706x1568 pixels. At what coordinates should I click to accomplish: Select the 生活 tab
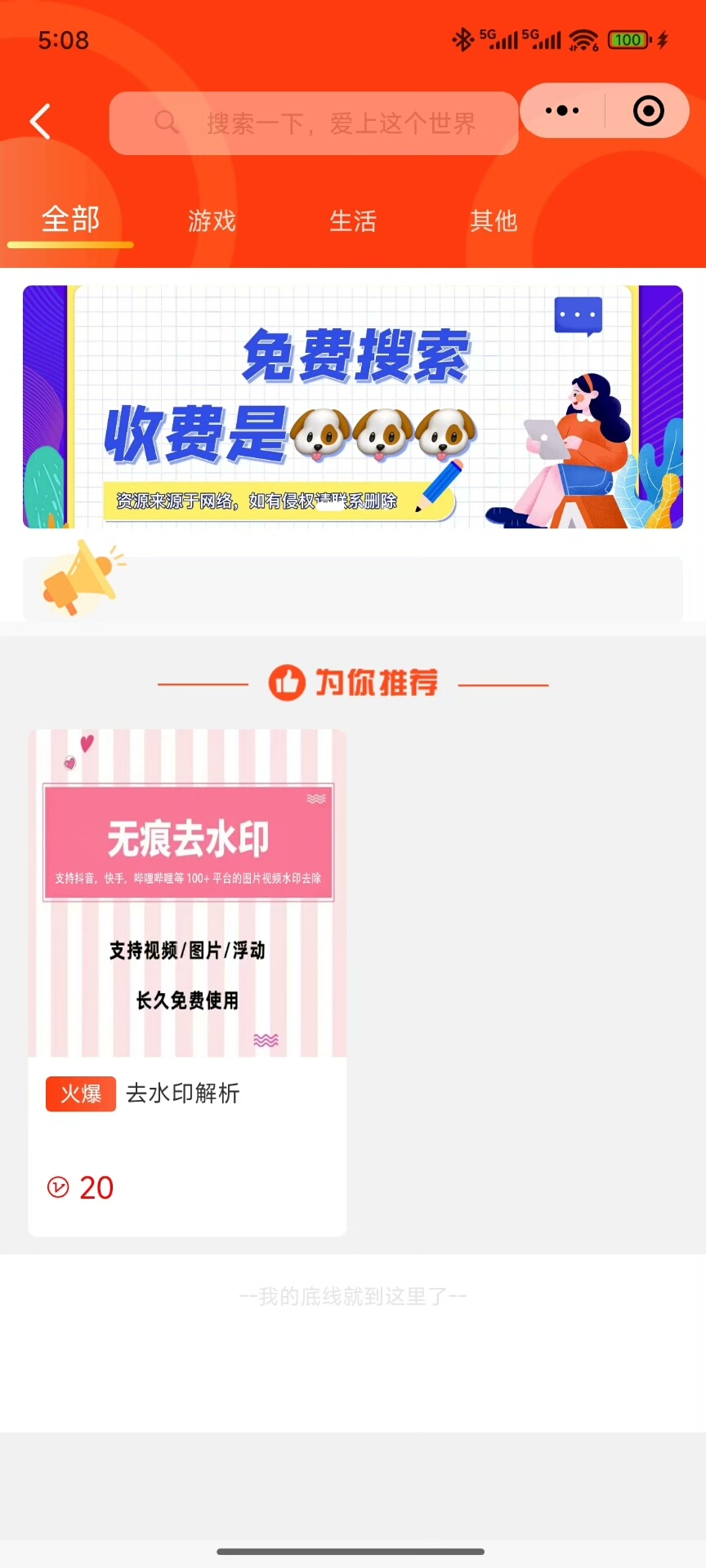click(x=353, y=220)
